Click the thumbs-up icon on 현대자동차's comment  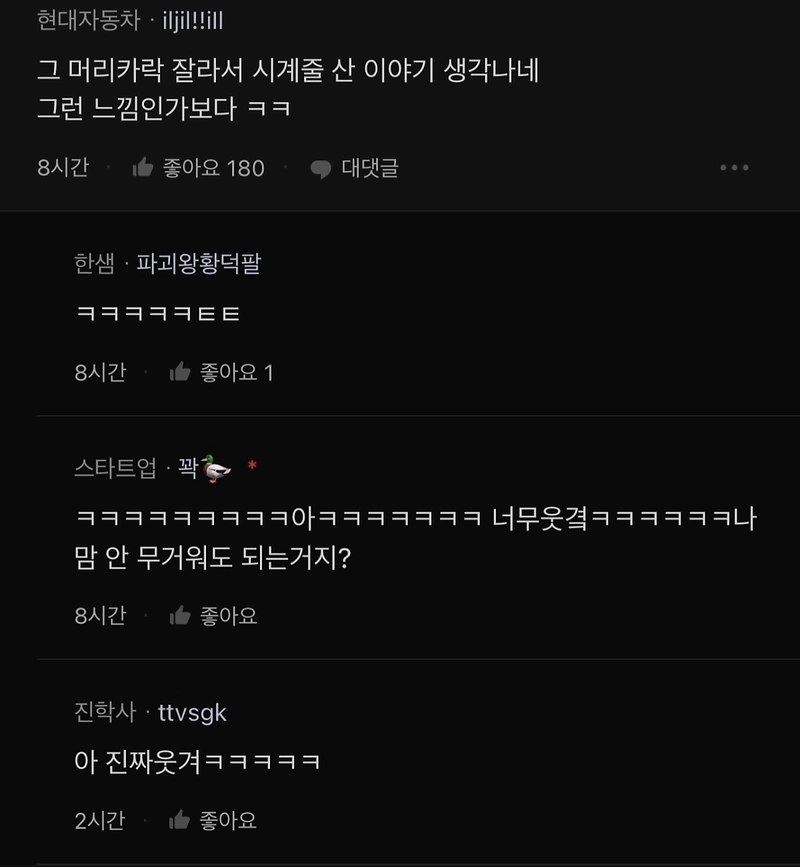141,168
